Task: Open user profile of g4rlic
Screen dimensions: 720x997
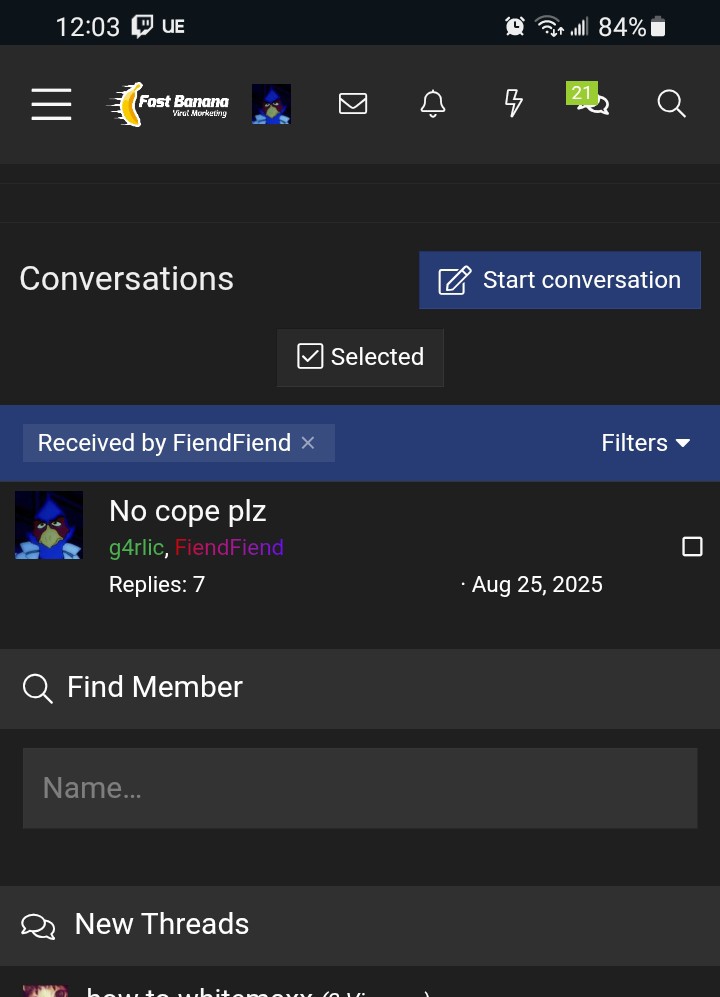Action: point(135,548)
